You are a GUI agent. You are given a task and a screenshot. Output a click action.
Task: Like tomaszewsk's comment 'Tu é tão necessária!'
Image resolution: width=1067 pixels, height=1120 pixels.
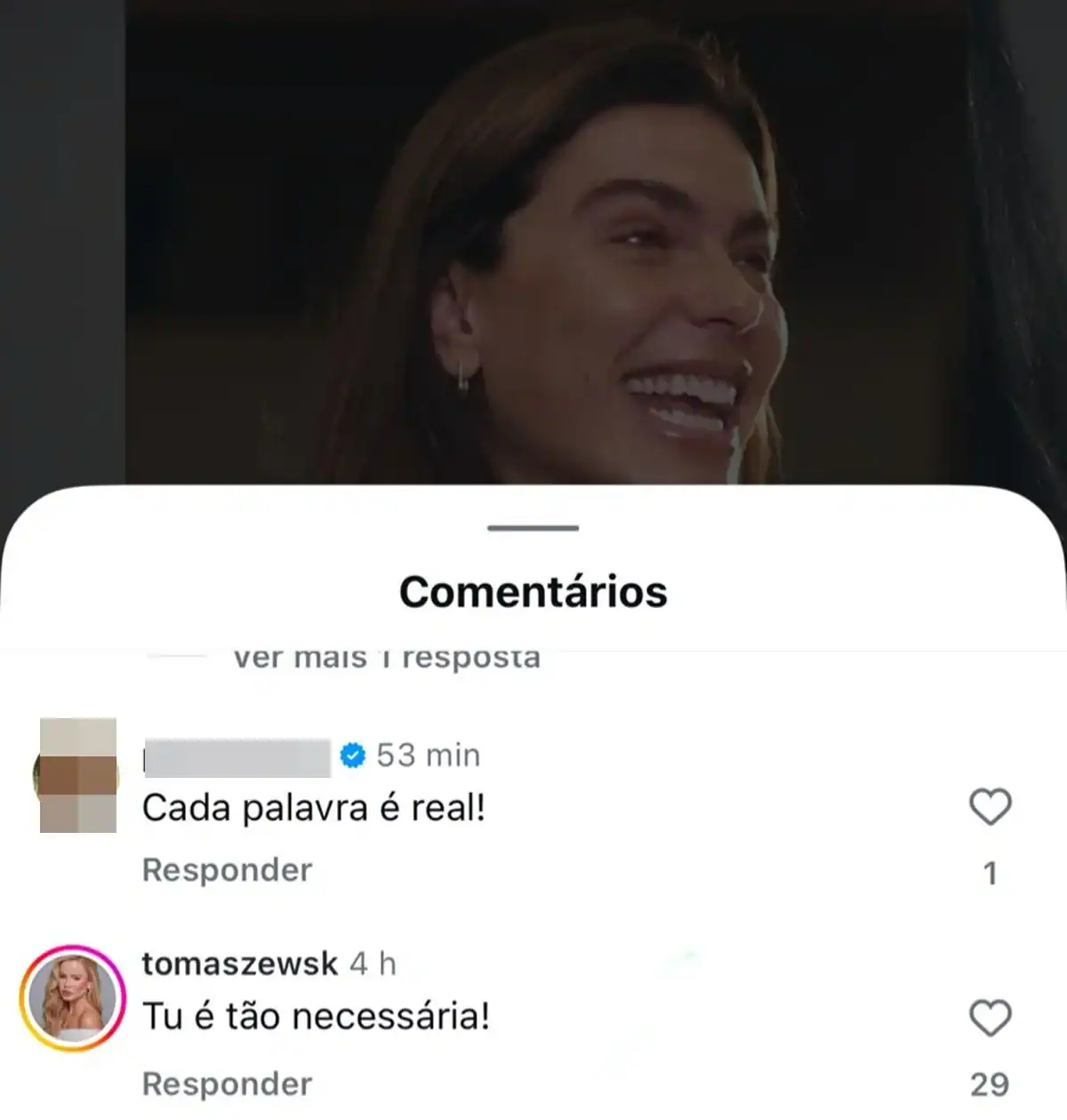990,1018
